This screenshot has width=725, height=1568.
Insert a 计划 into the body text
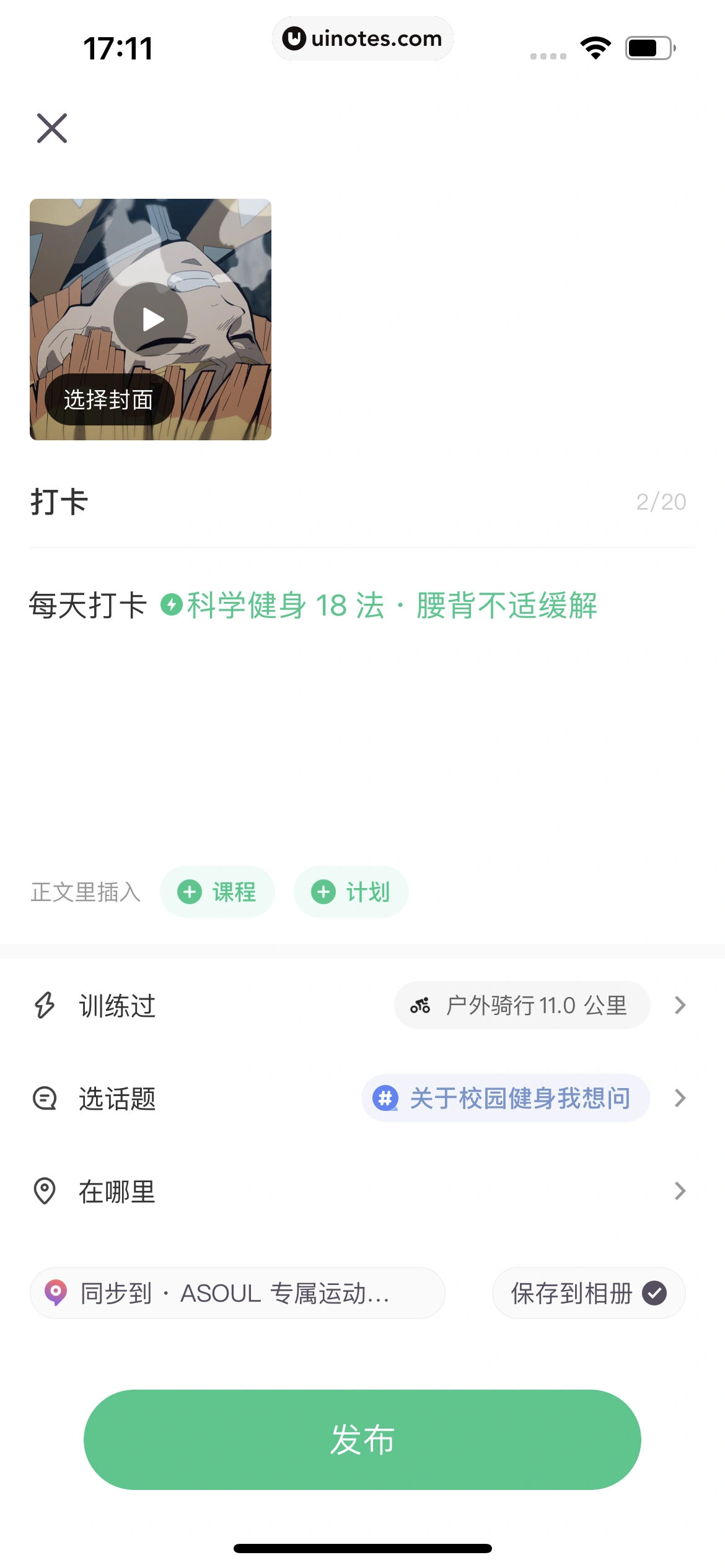351,892
